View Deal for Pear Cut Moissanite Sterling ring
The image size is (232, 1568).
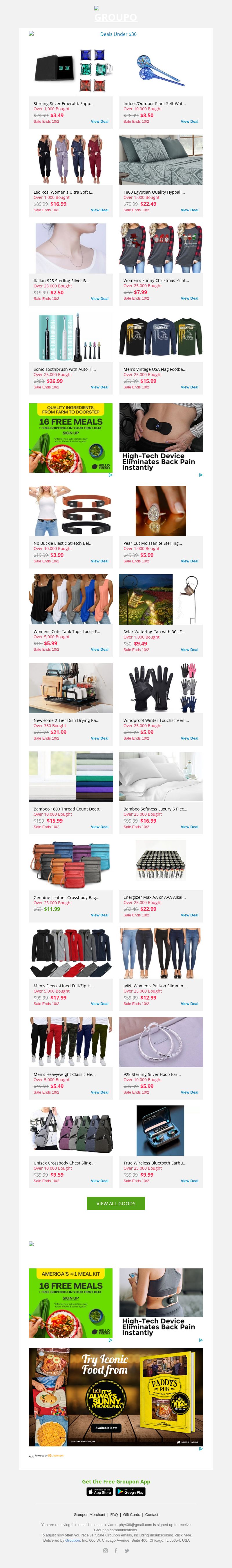(x=189, y=561)
